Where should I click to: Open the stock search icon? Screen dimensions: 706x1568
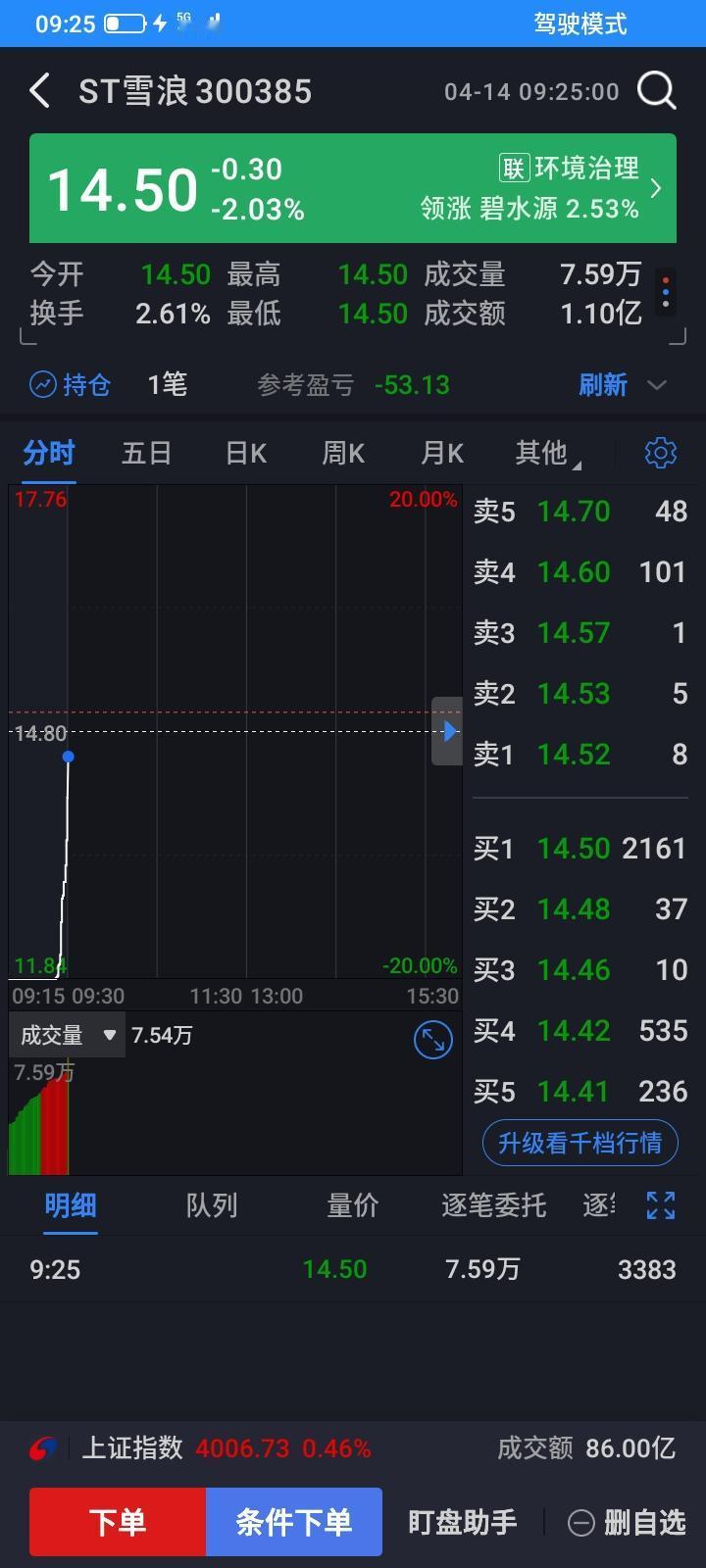(656, 91)
